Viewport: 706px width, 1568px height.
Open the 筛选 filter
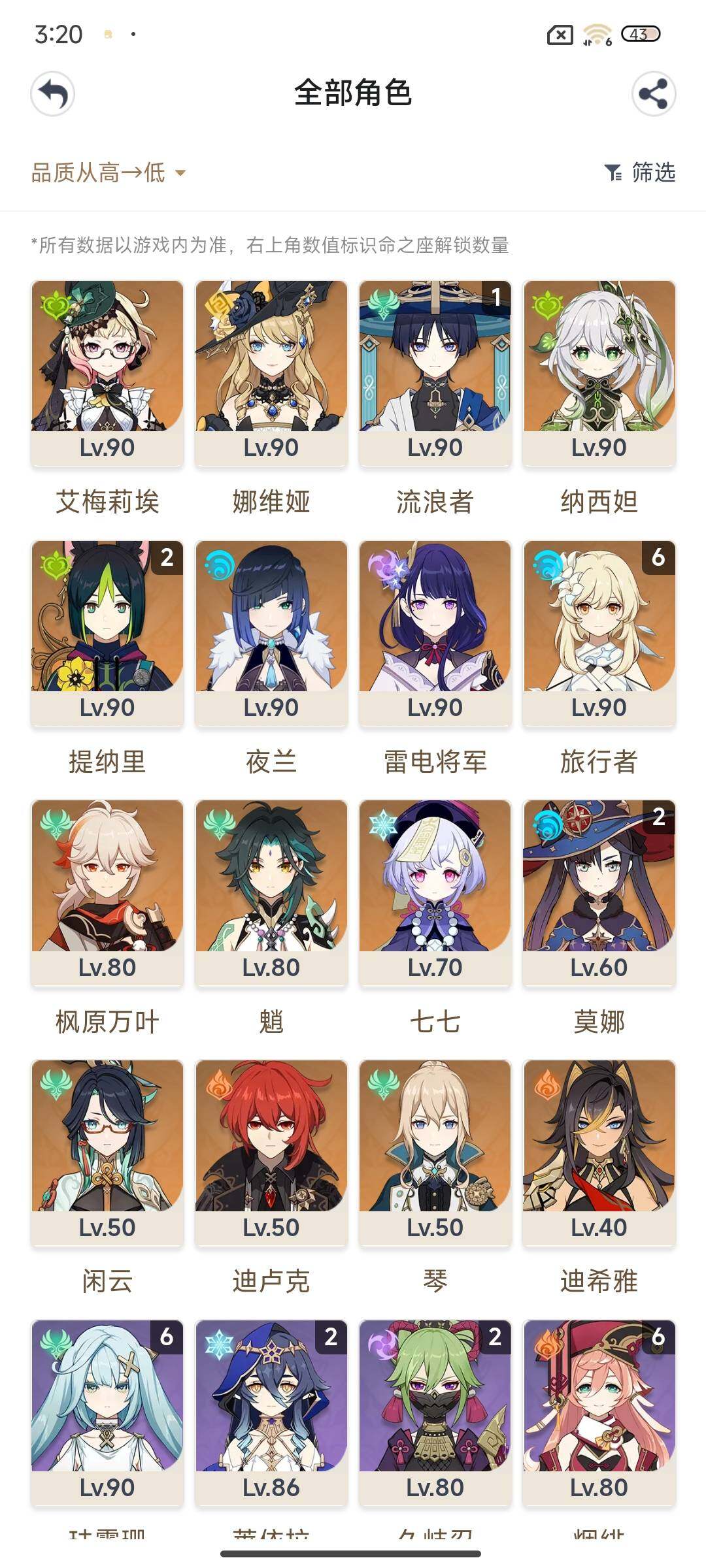point(639,173)
